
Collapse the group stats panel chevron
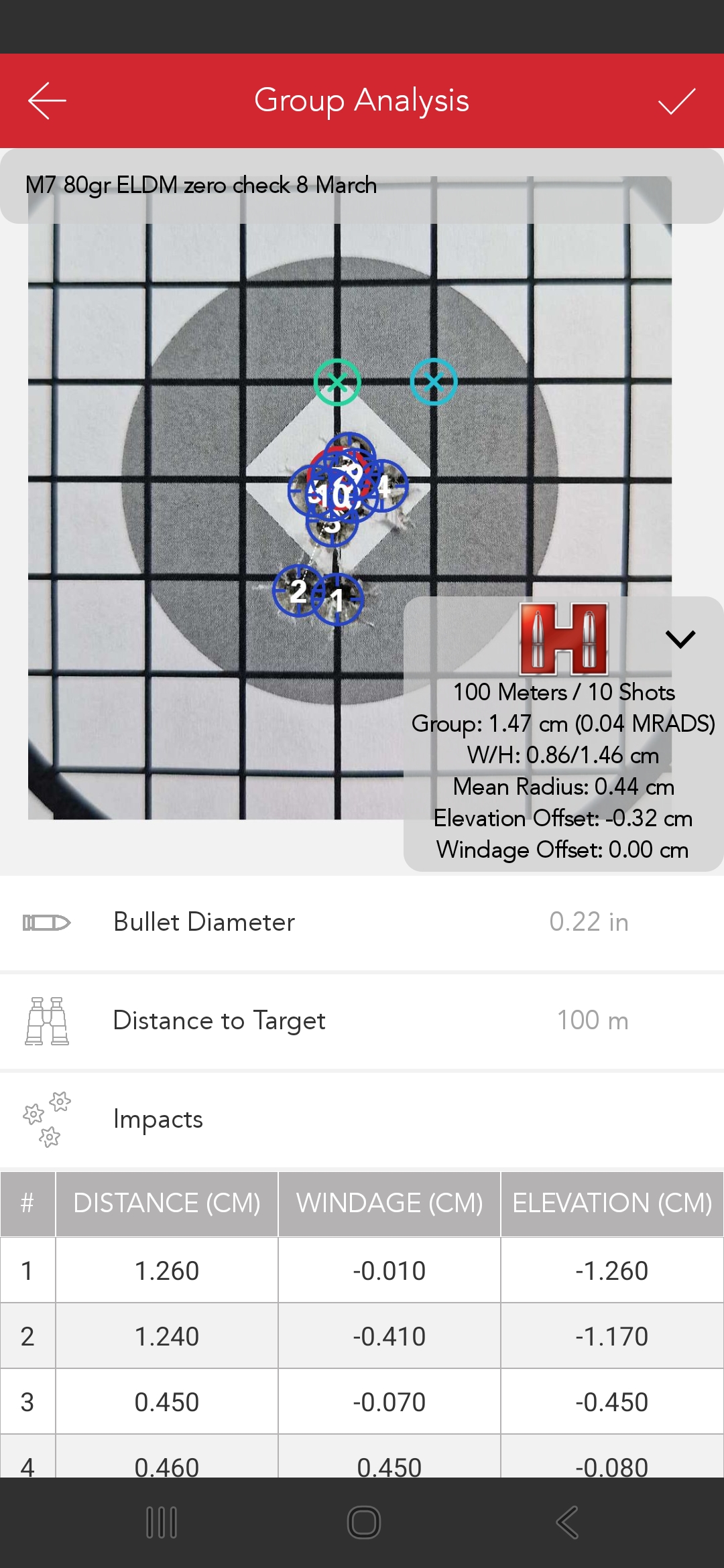[x=680, y=639]
